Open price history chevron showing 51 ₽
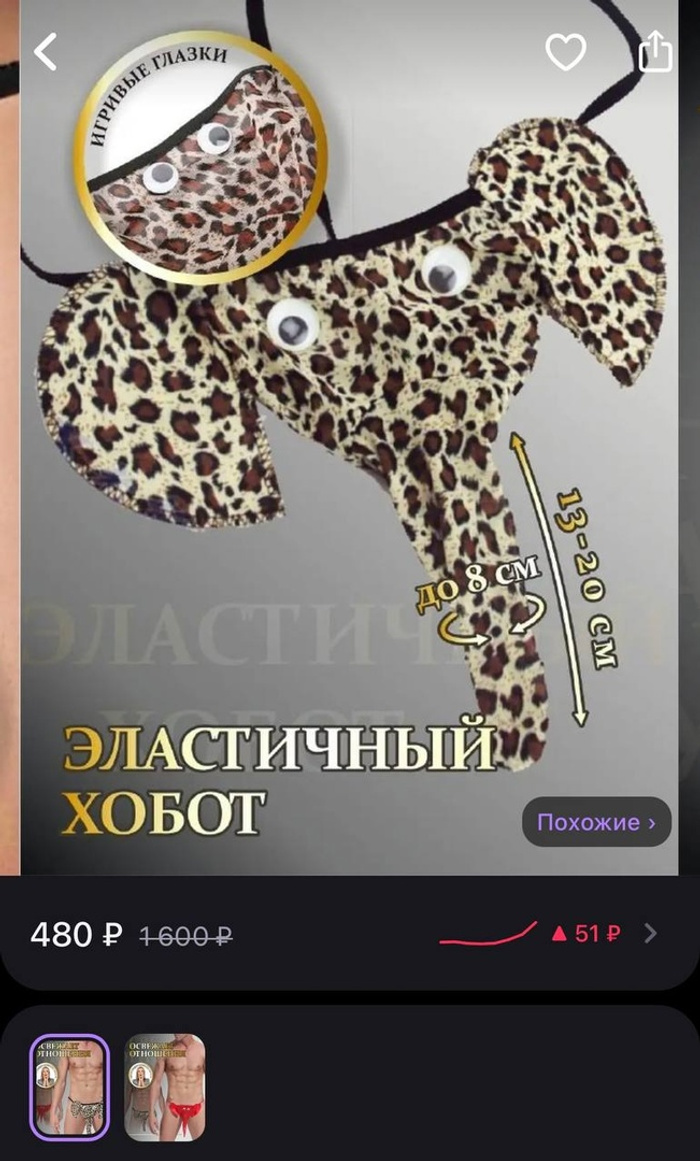 coord(650,933)
